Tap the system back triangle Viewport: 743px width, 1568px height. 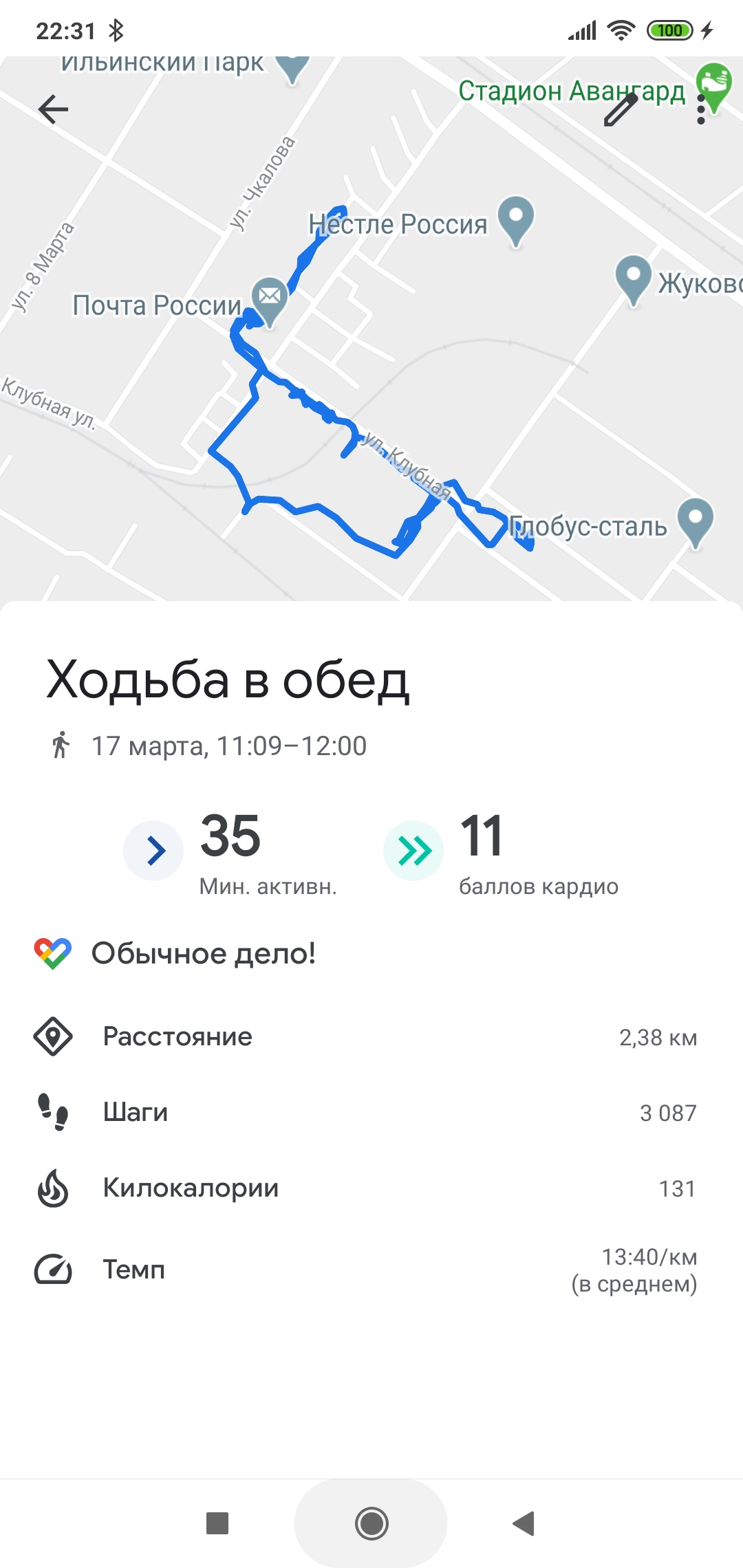point(524,1523)
